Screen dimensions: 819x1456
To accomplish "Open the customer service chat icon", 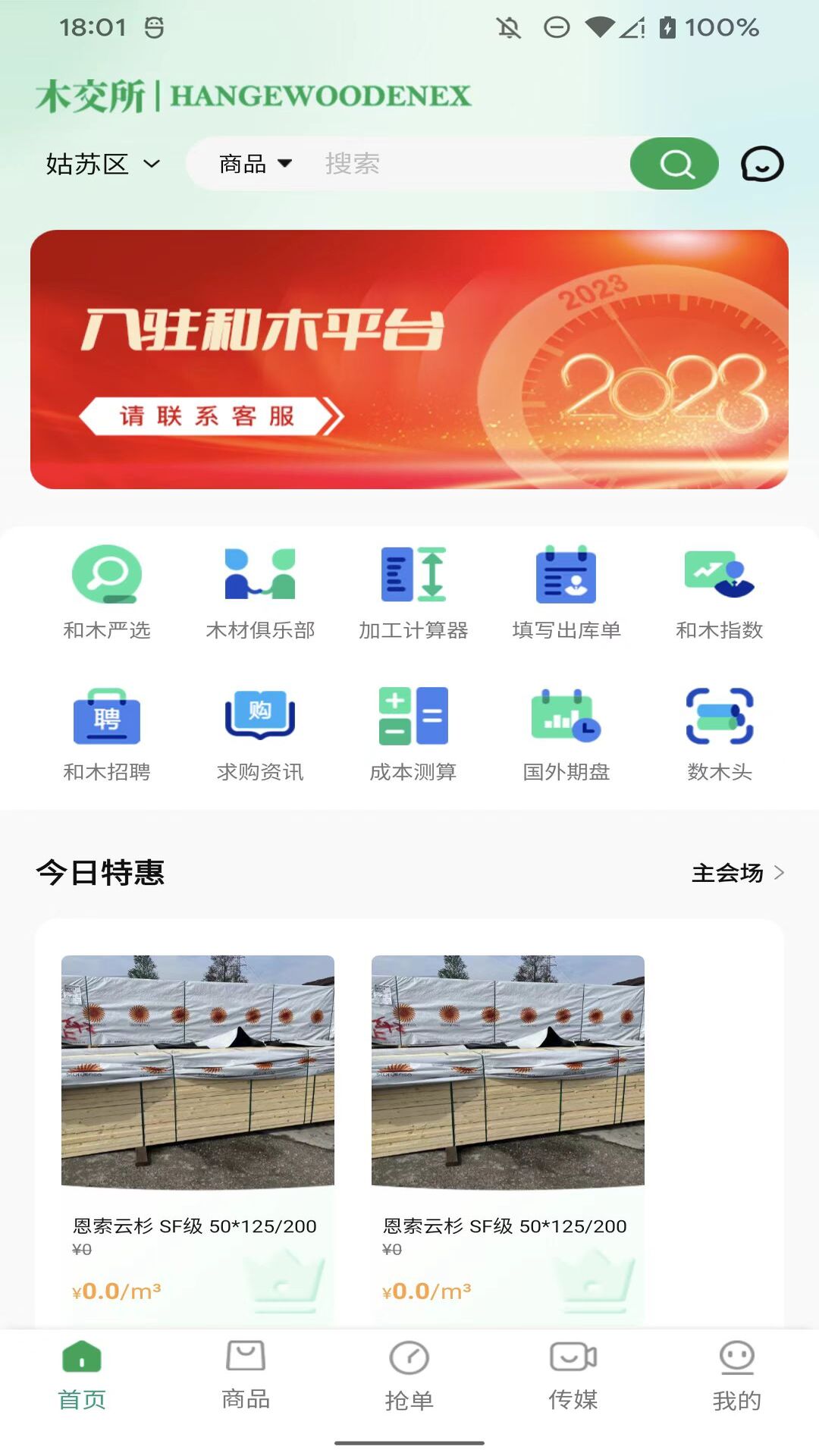I will (762, 163).
